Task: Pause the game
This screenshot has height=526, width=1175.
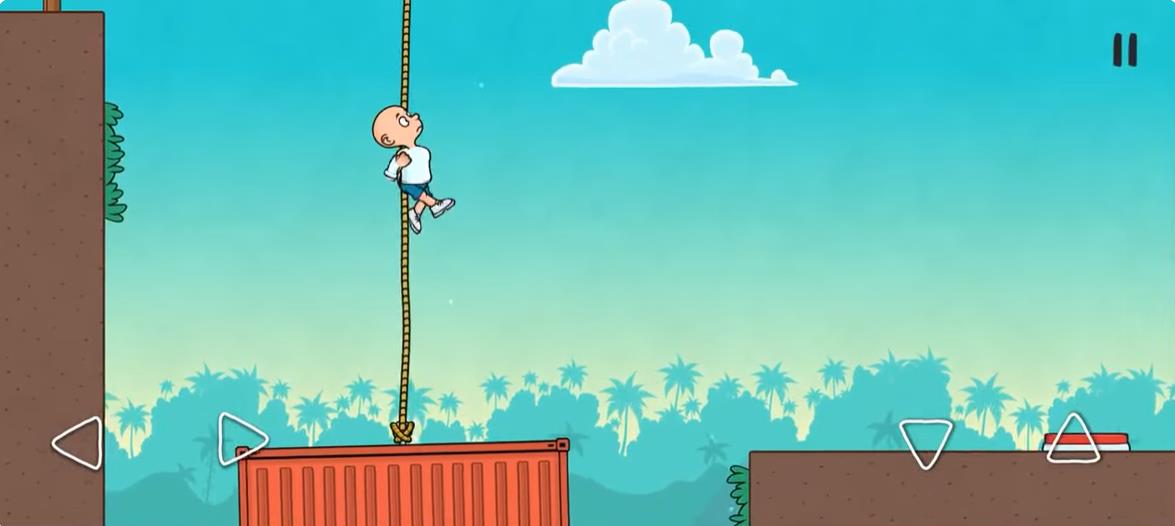Action: click(1125, 50)
